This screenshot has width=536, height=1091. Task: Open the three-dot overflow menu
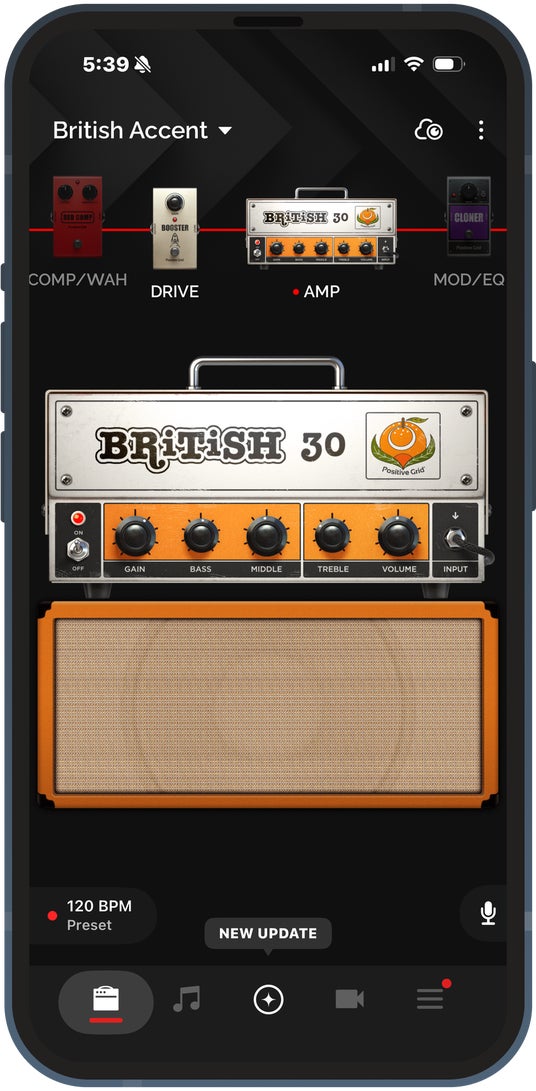pos(480,130)
